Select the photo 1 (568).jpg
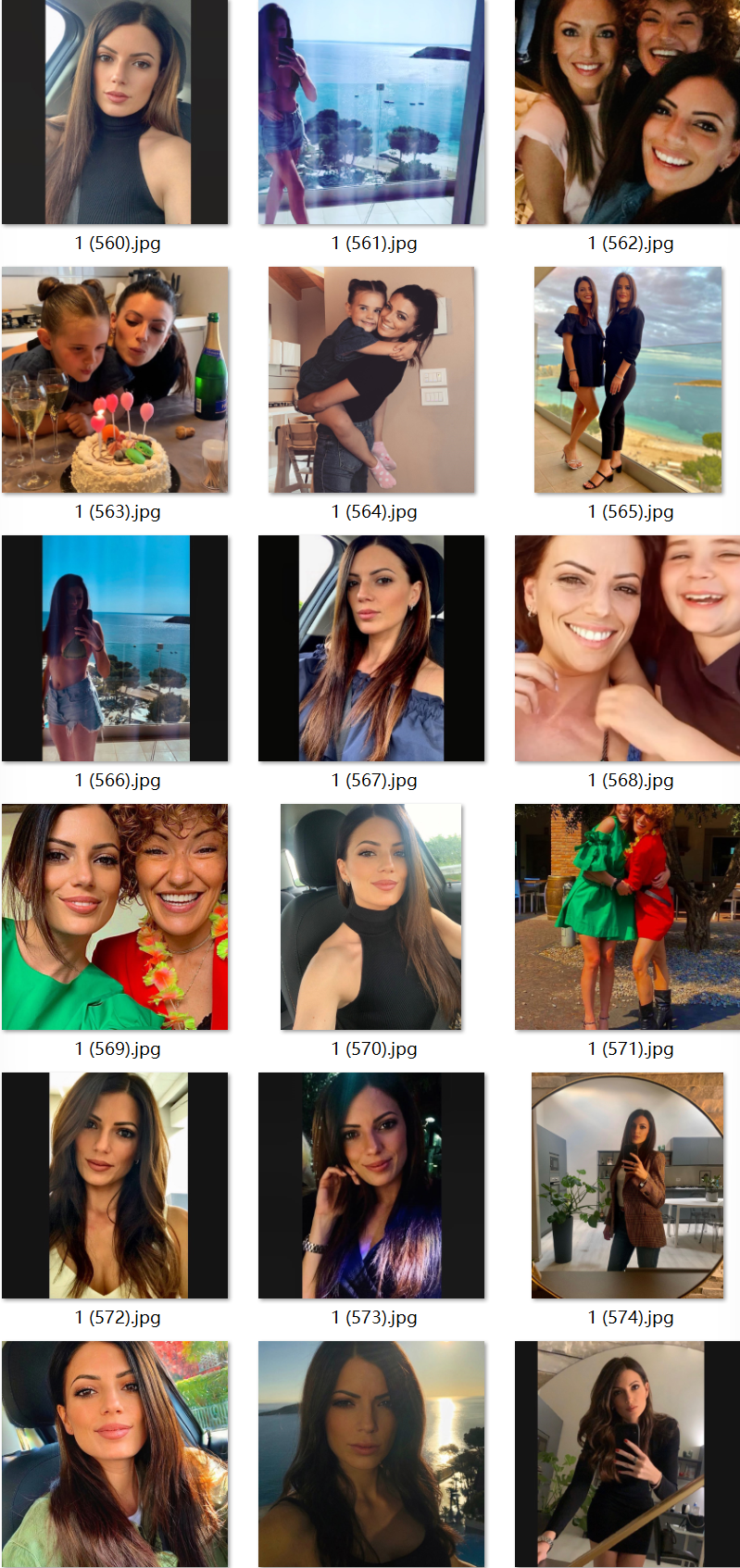Viewport: 740px width, 1568px height. point(627,648)
